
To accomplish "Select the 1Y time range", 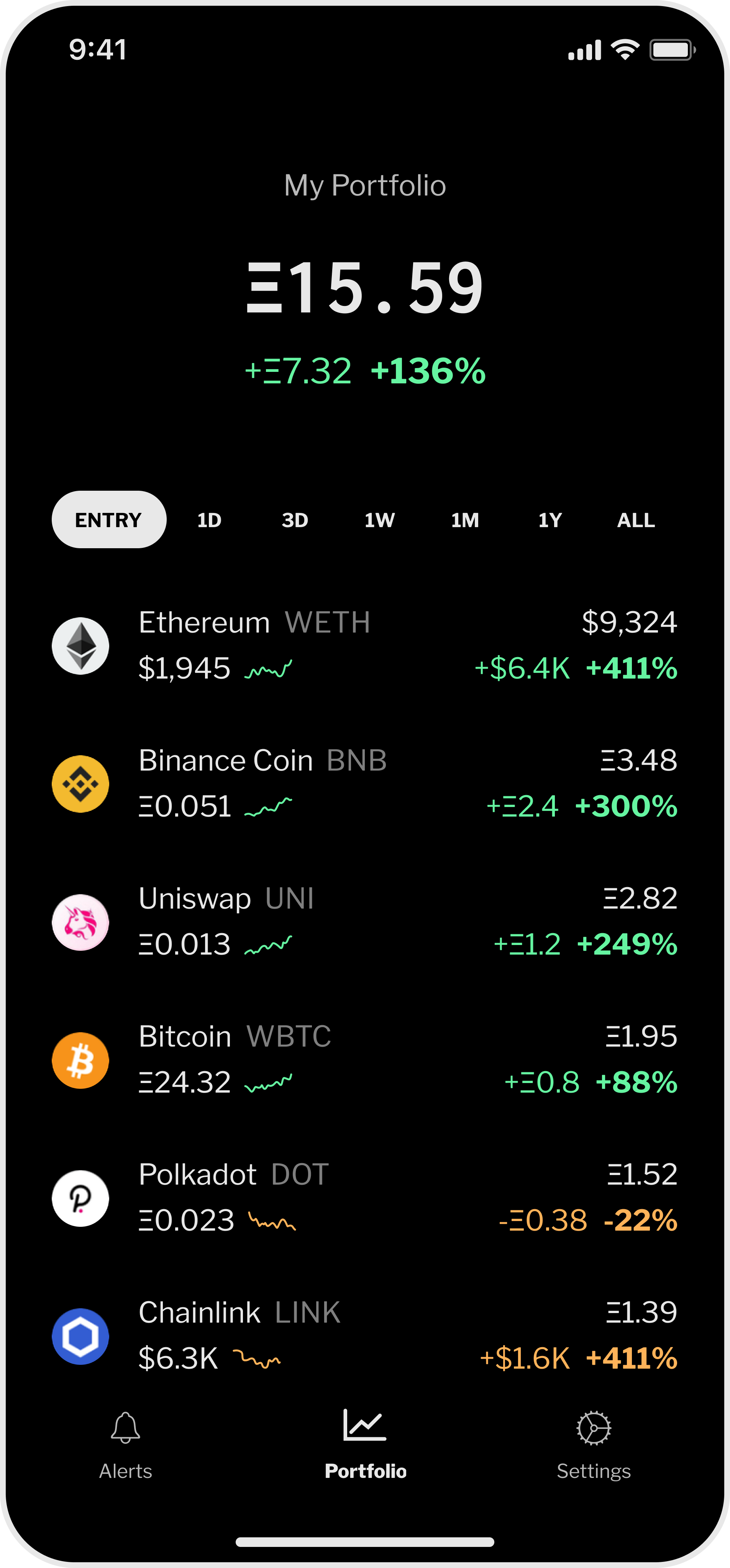I will (550, 521).
